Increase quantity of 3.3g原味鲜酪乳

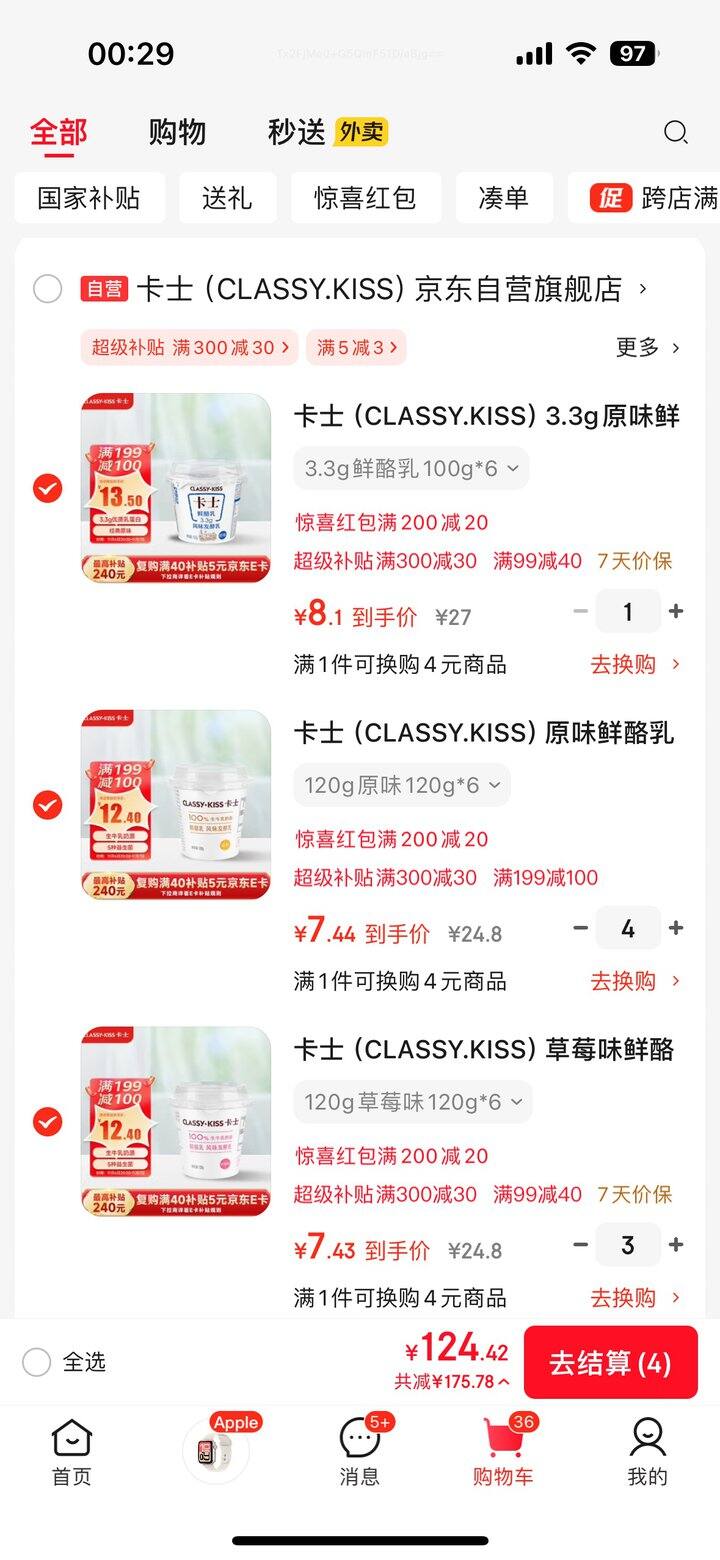point(676,611)
